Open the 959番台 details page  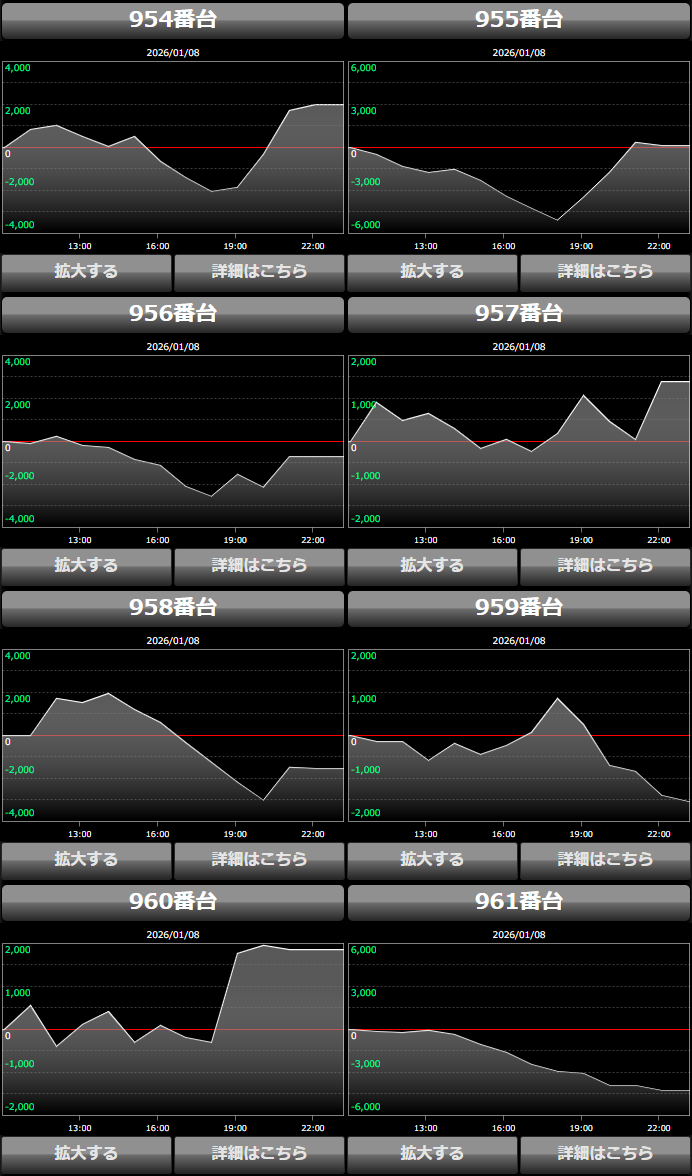click(x=605, y=859)
